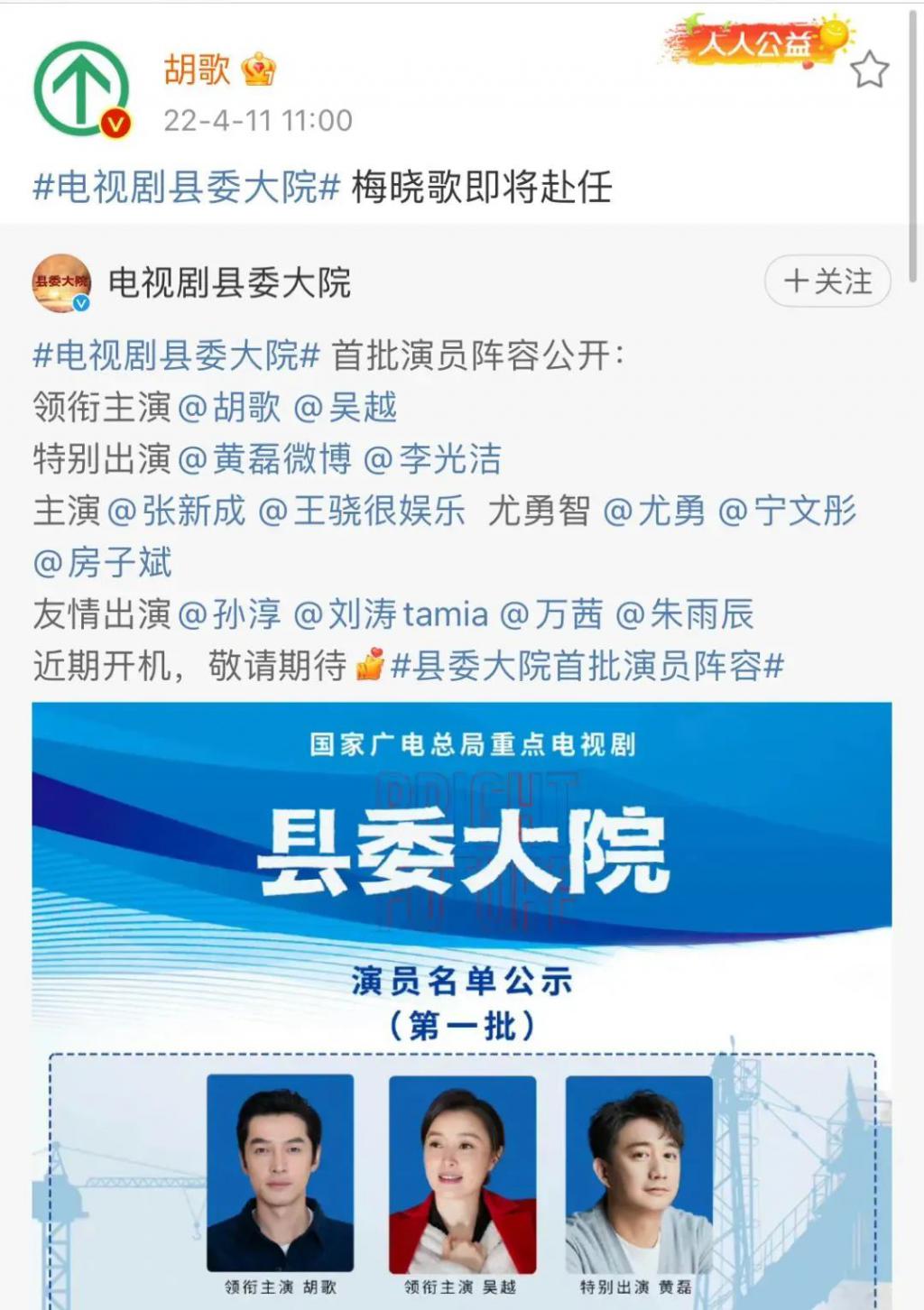Open the @张新成 mention
Image resolution: width=924 pixels, height=1310 pixels.
click(176, 511)
